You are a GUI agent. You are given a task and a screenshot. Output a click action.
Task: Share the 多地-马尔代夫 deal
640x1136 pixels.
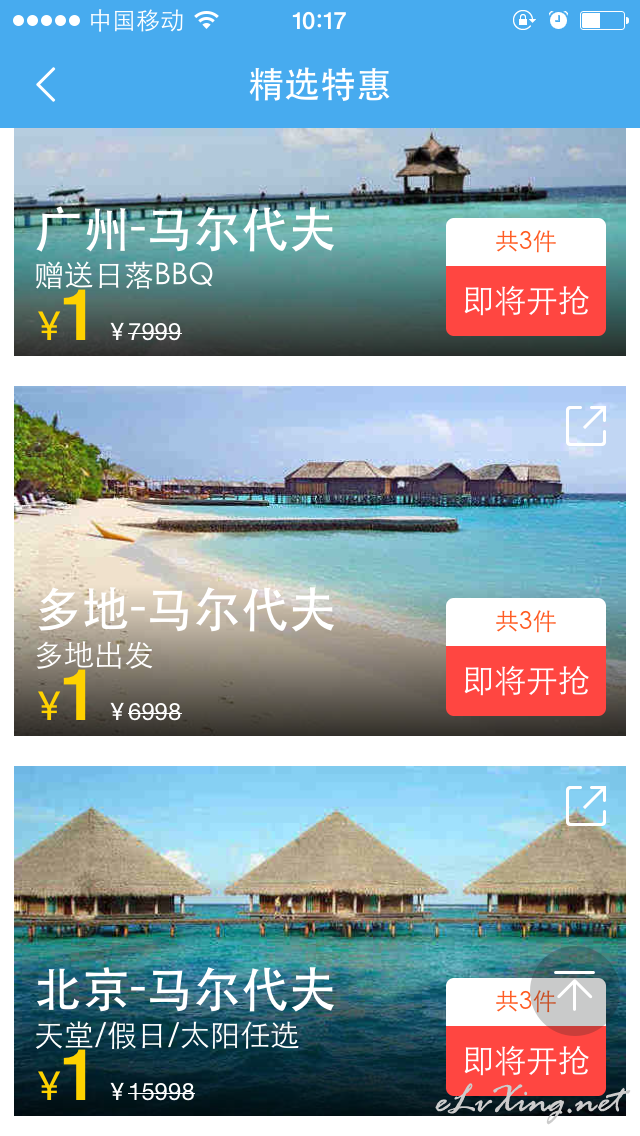click(x=586, y=425)
